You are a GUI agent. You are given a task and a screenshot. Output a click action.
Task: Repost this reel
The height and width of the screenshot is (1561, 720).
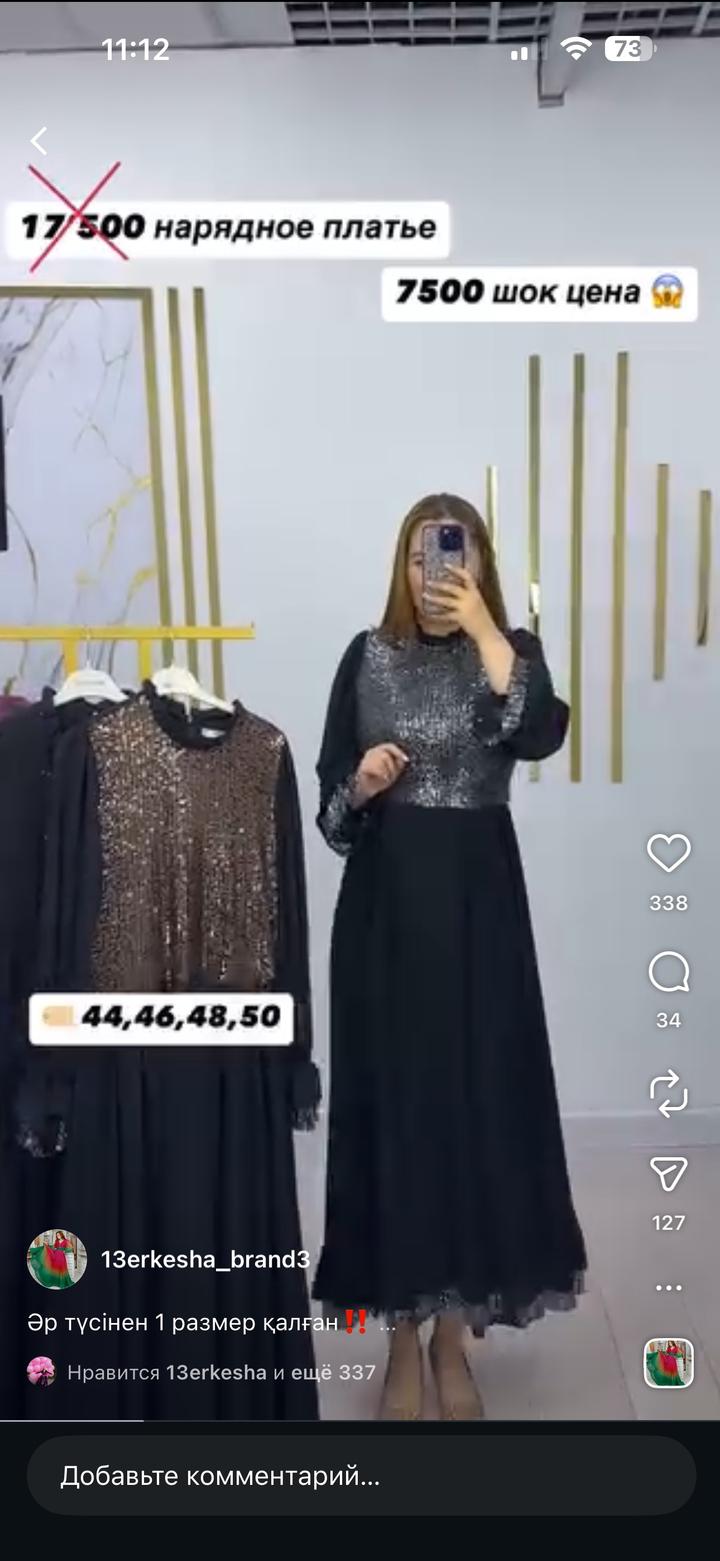[668, 1093]
